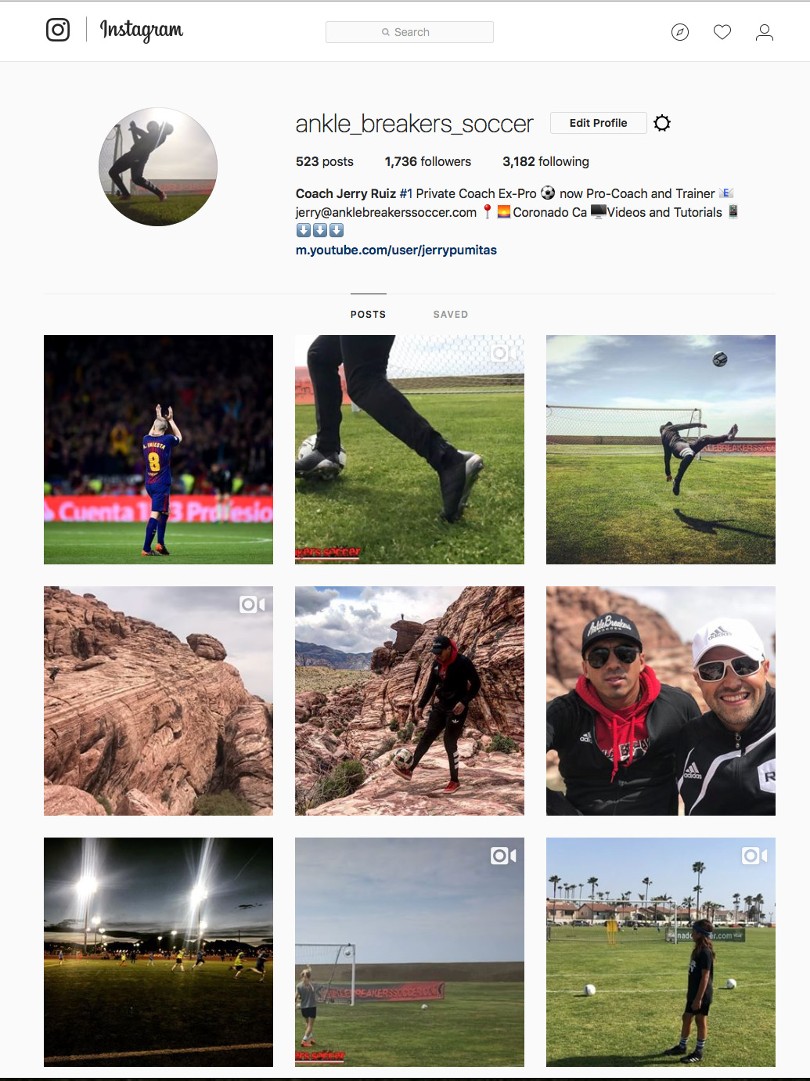The height and width of the screenshot is (1081, 810).
Task: Open the settings gear icon
Action: pos(662,123)
